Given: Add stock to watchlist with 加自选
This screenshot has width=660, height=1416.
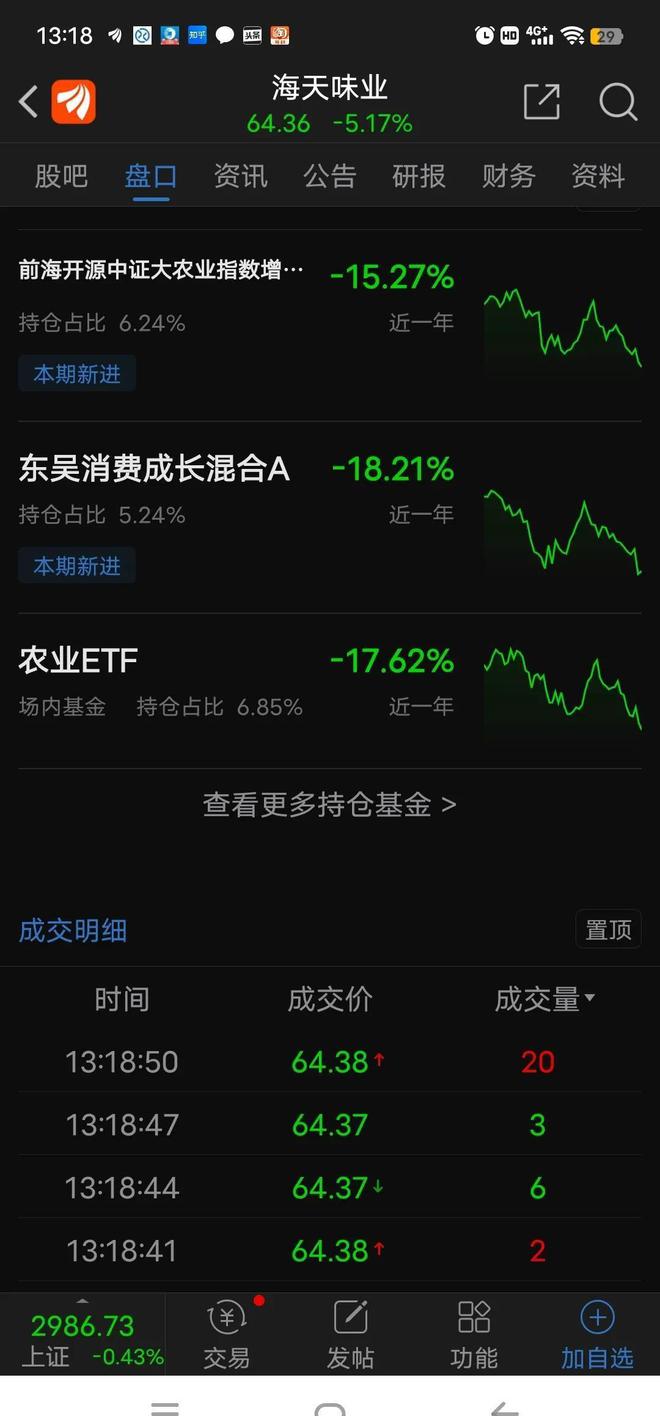Looking at the screenshot, I should (597, 1335).
